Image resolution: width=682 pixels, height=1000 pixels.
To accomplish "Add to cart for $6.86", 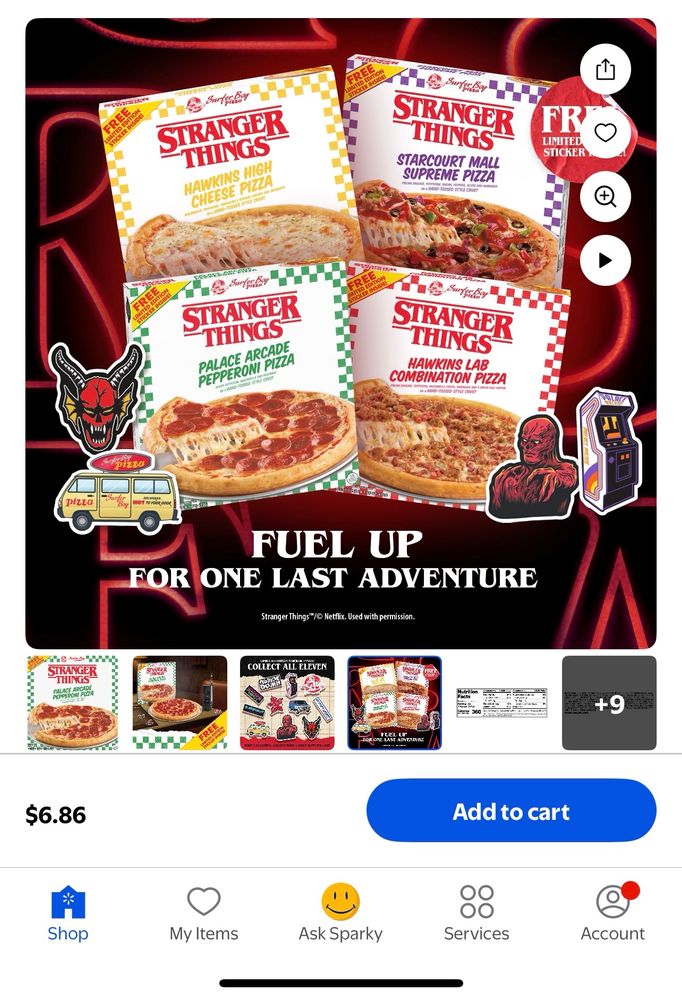I will coord(511,811).
